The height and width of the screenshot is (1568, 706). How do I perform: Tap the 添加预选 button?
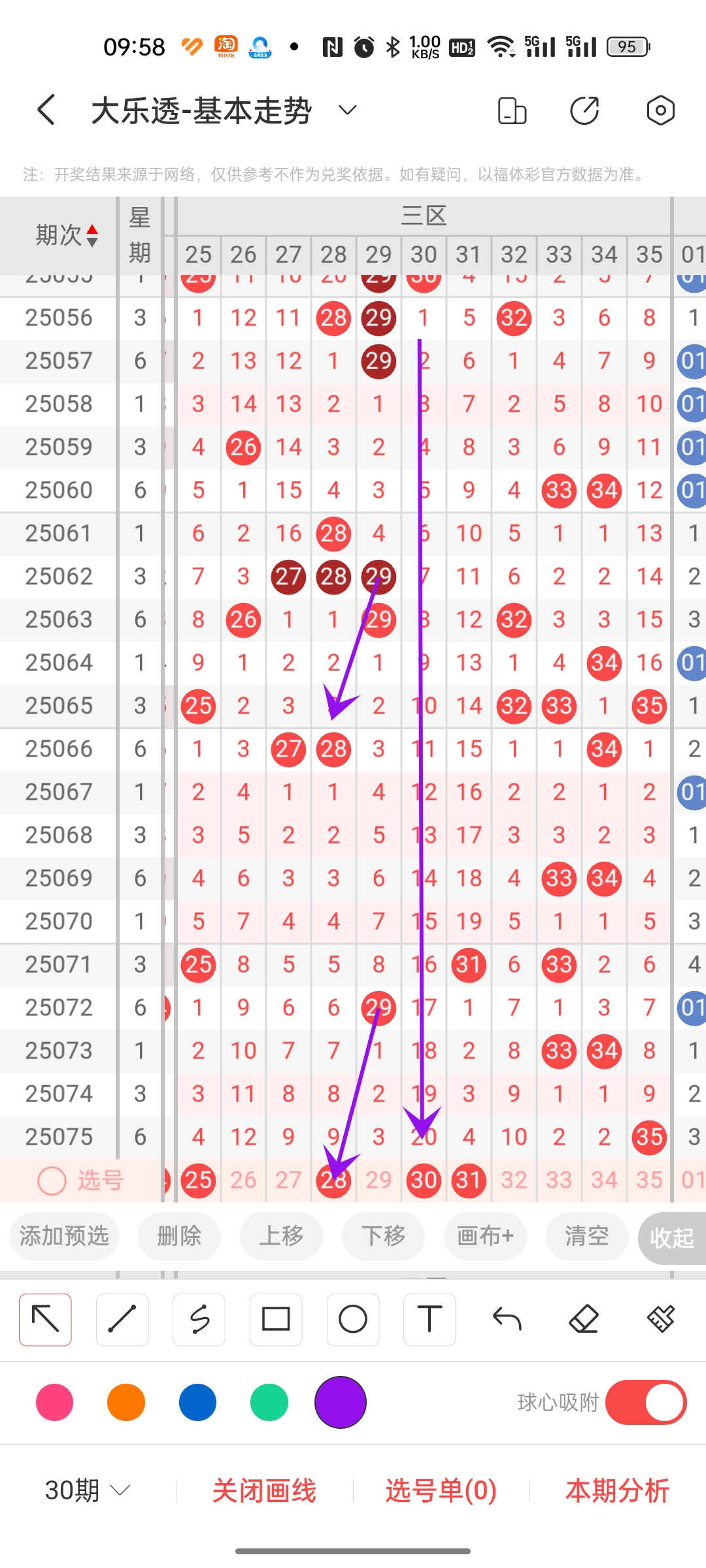64,1236
